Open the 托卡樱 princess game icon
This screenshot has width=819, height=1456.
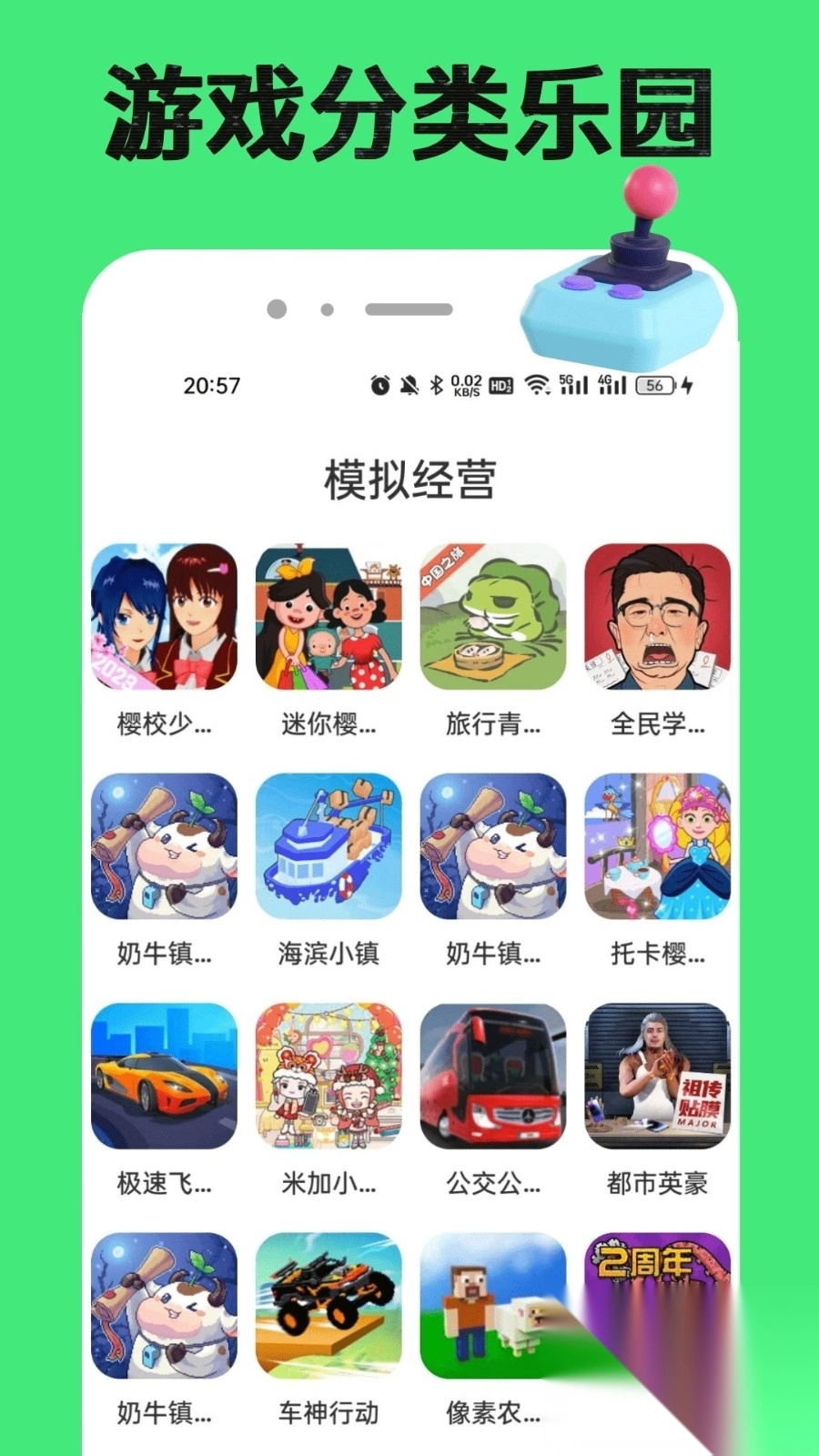point(657,846)
